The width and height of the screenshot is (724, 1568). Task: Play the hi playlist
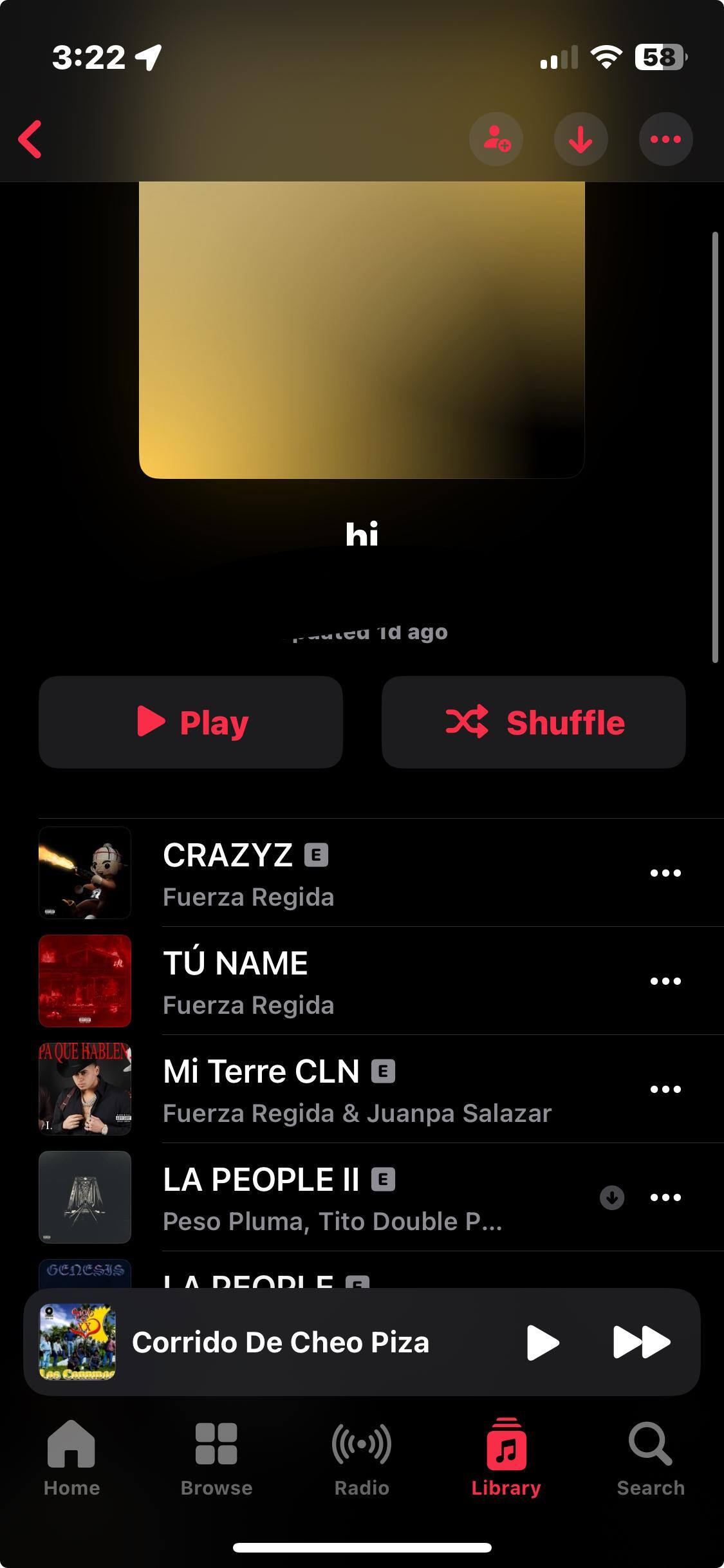pyautogui.click(x=190, y=722)
